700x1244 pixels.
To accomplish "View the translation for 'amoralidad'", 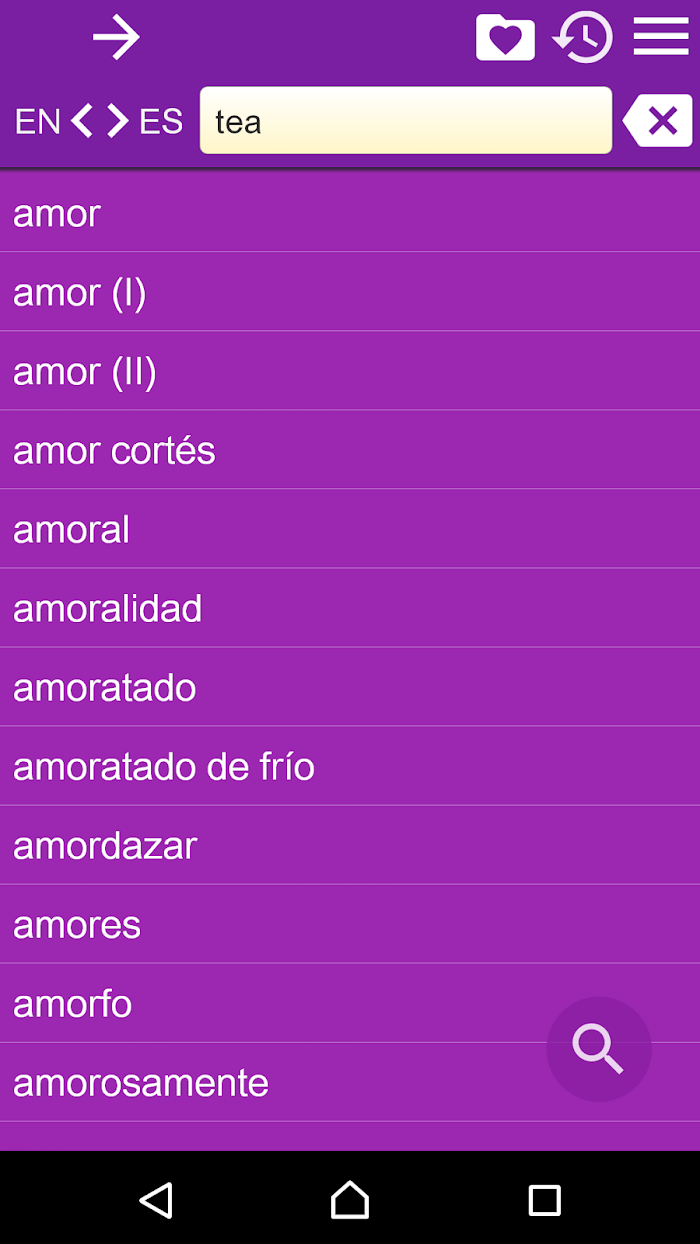I will [350, 608].
